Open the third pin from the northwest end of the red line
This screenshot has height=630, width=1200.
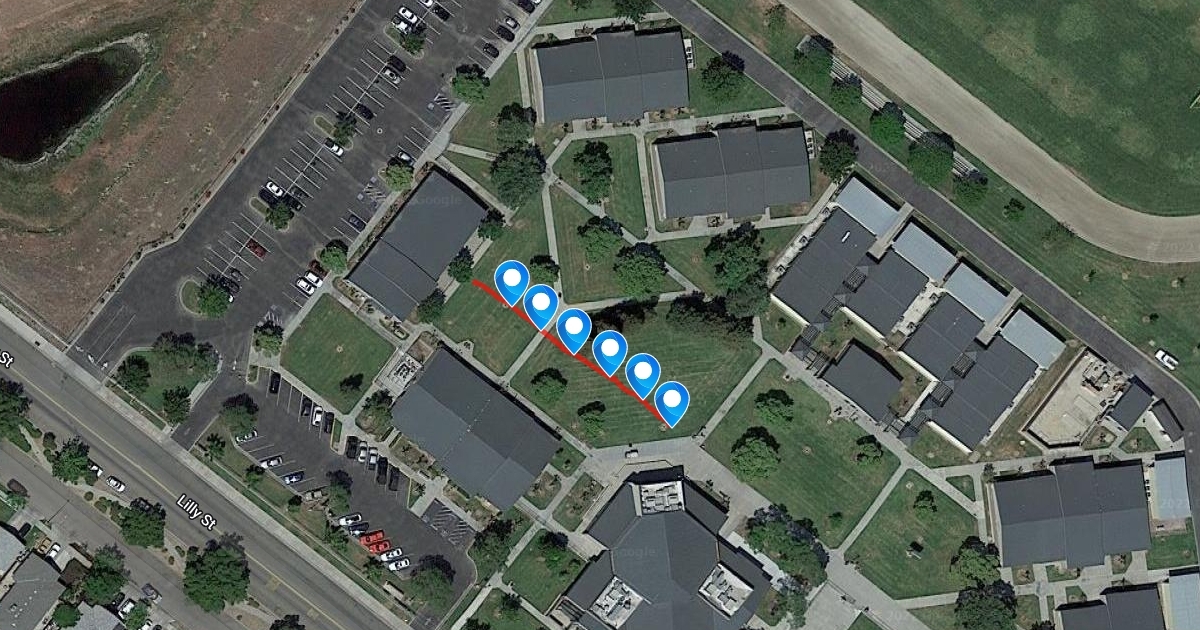[x=574, y=327]
